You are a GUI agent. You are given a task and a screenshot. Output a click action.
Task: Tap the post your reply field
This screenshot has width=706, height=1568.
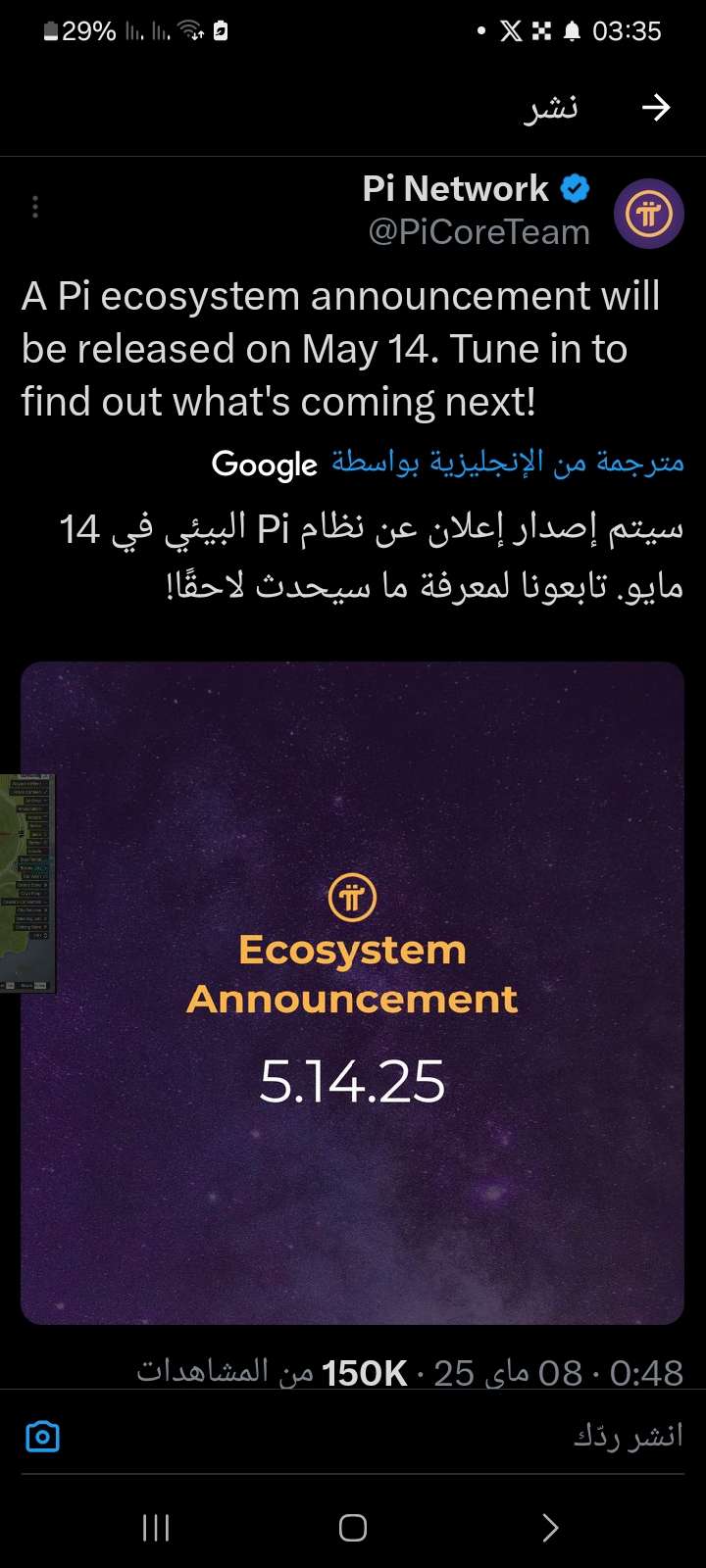(392, 1436)
